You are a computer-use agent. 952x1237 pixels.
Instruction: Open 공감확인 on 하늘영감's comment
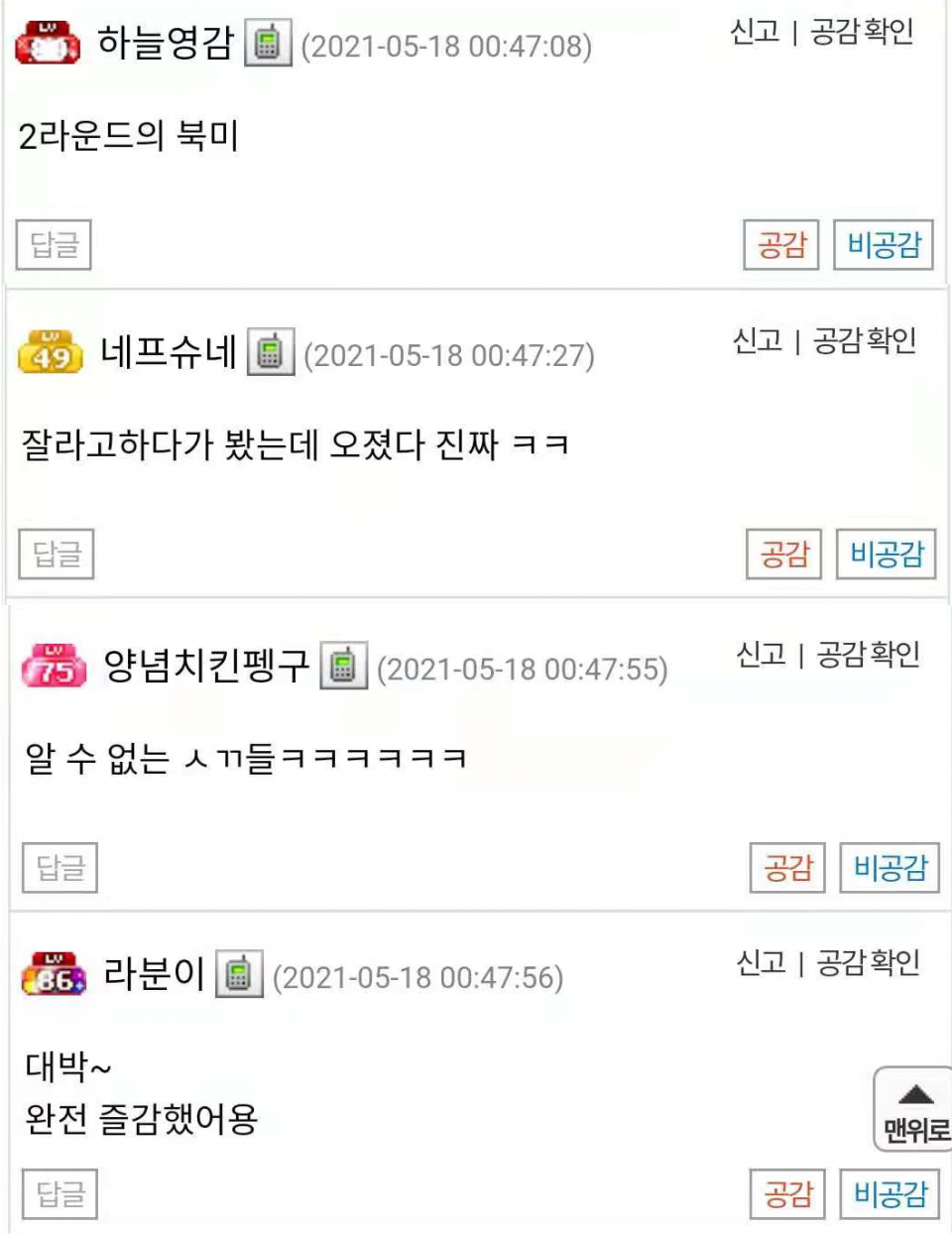pyautogui.click(x=862, y=33)
